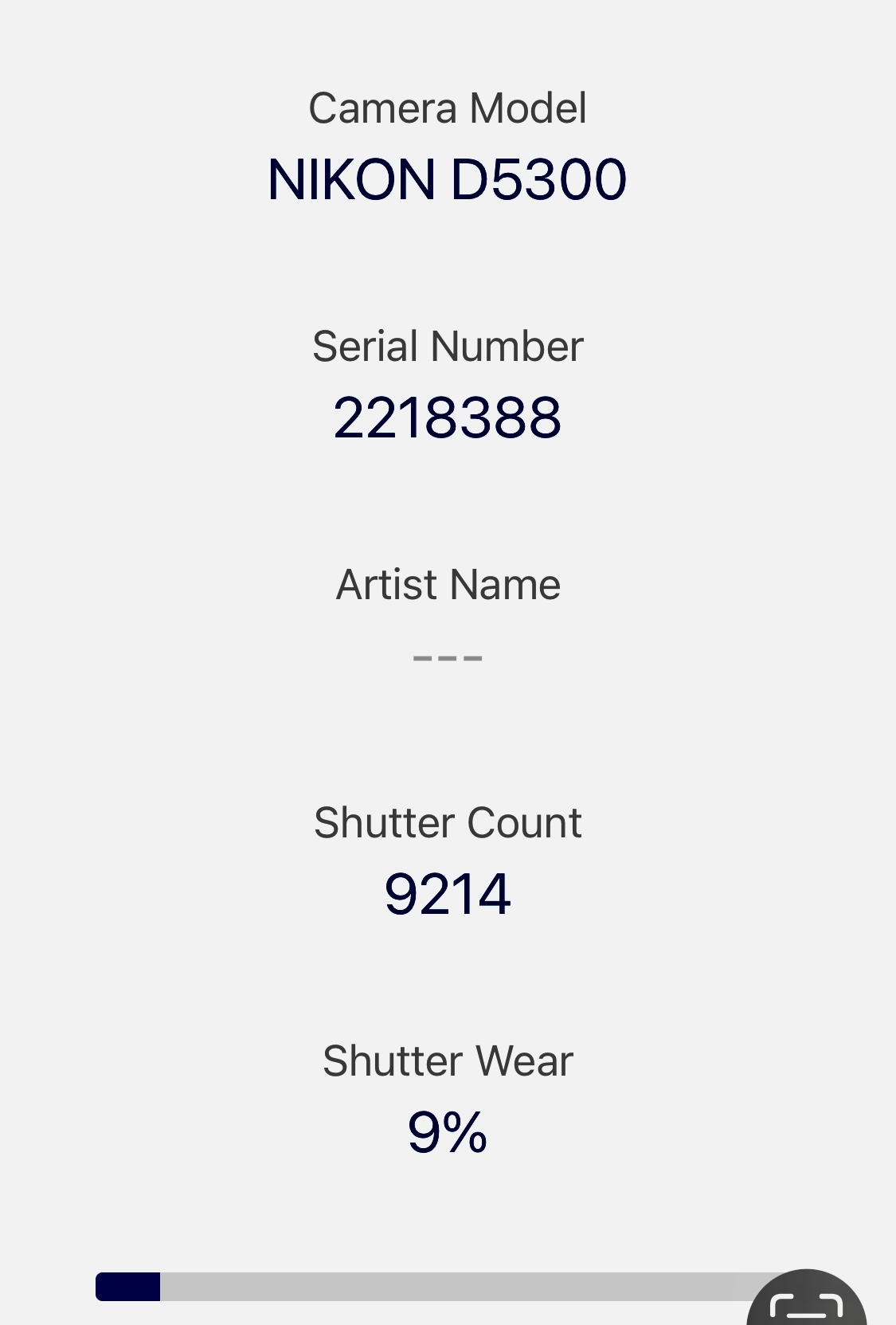Tap the round scan button
The height and width of the screenshot is (1325, 896).
coord(806,1303)
